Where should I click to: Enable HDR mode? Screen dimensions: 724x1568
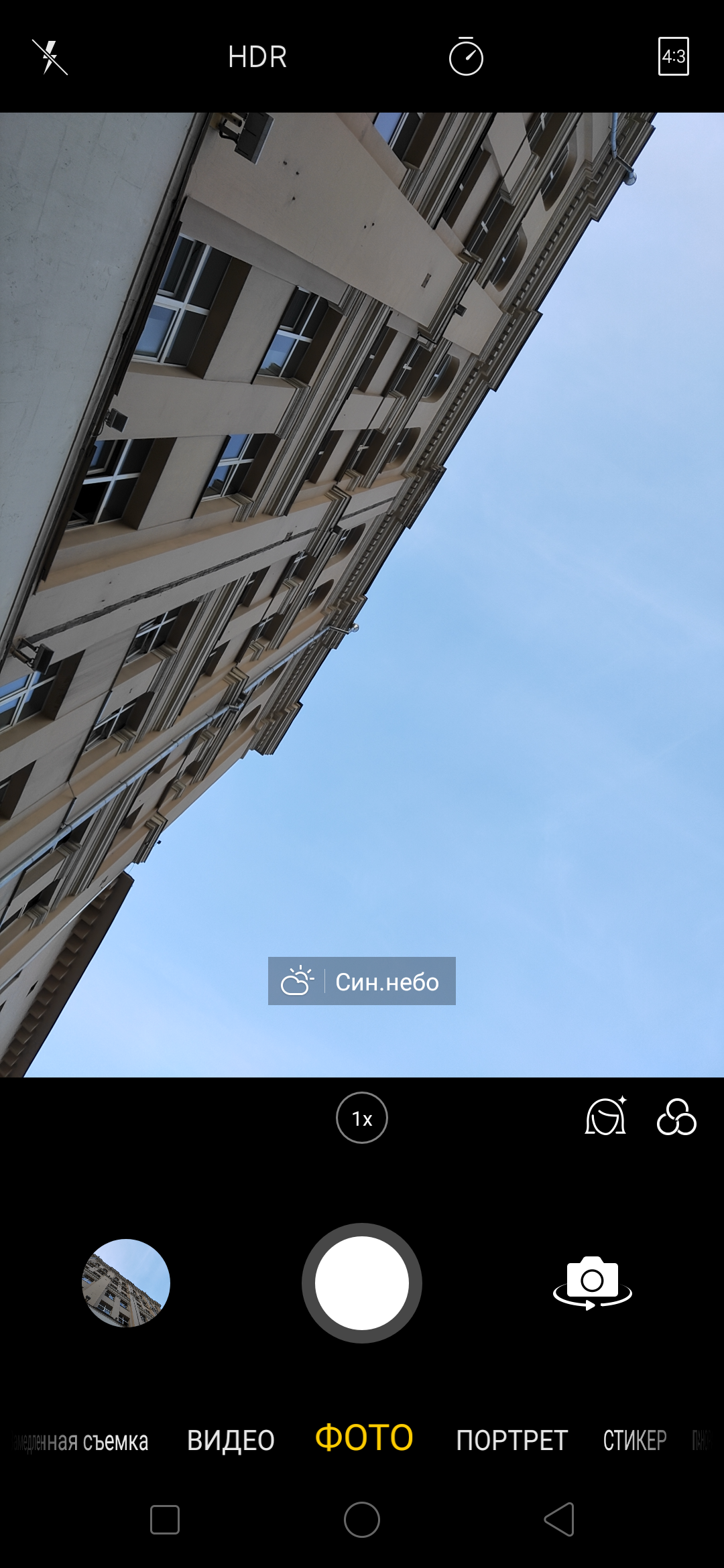coord(257,57)
